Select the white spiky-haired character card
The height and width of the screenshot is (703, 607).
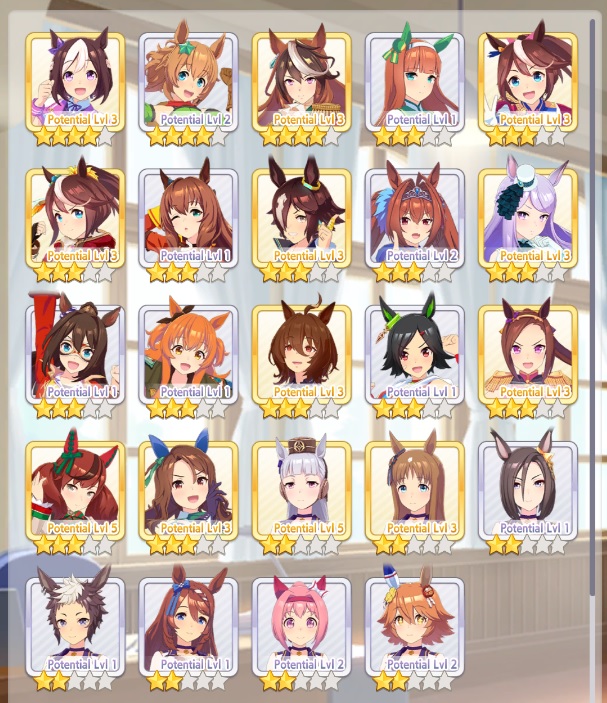coord(75,627)
